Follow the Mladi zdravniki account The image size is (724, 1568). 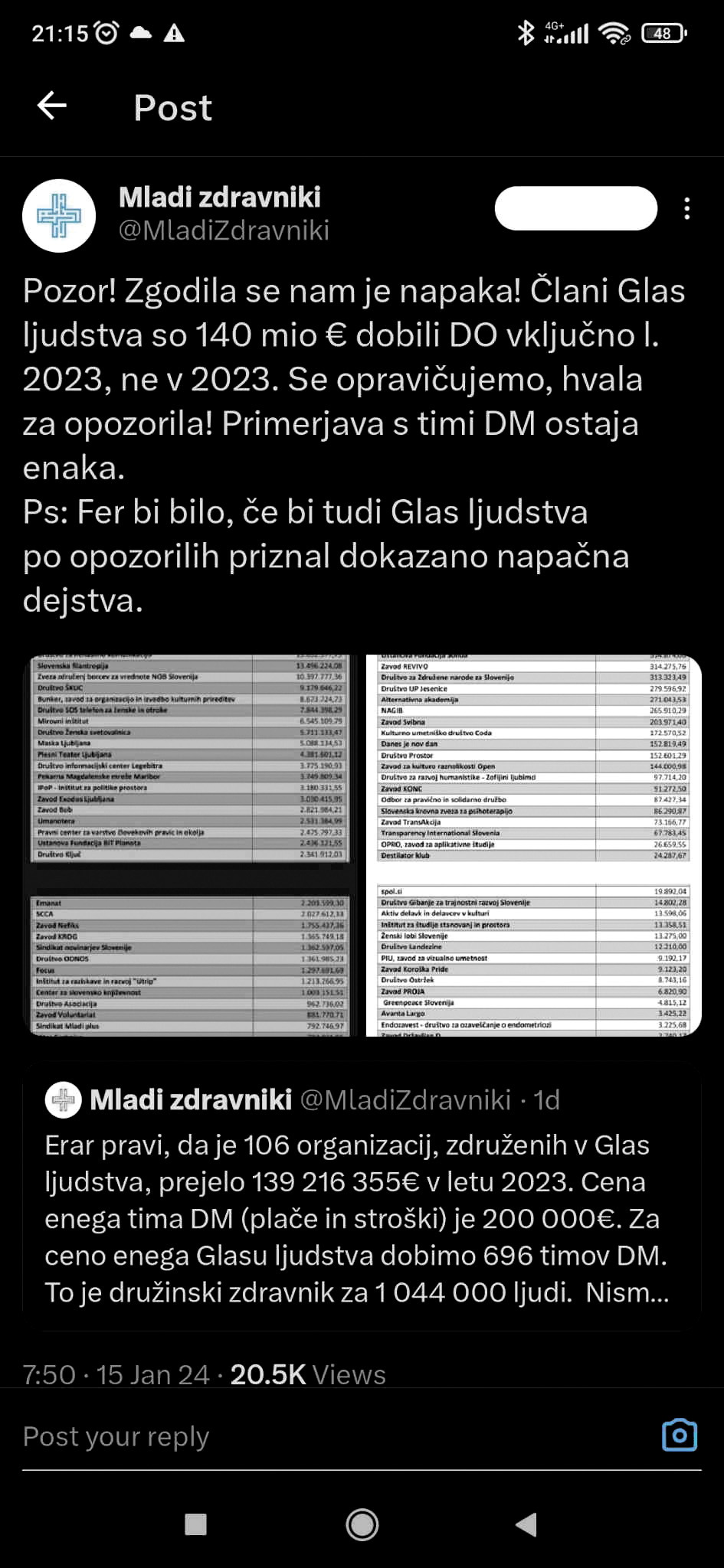point(576,207)
